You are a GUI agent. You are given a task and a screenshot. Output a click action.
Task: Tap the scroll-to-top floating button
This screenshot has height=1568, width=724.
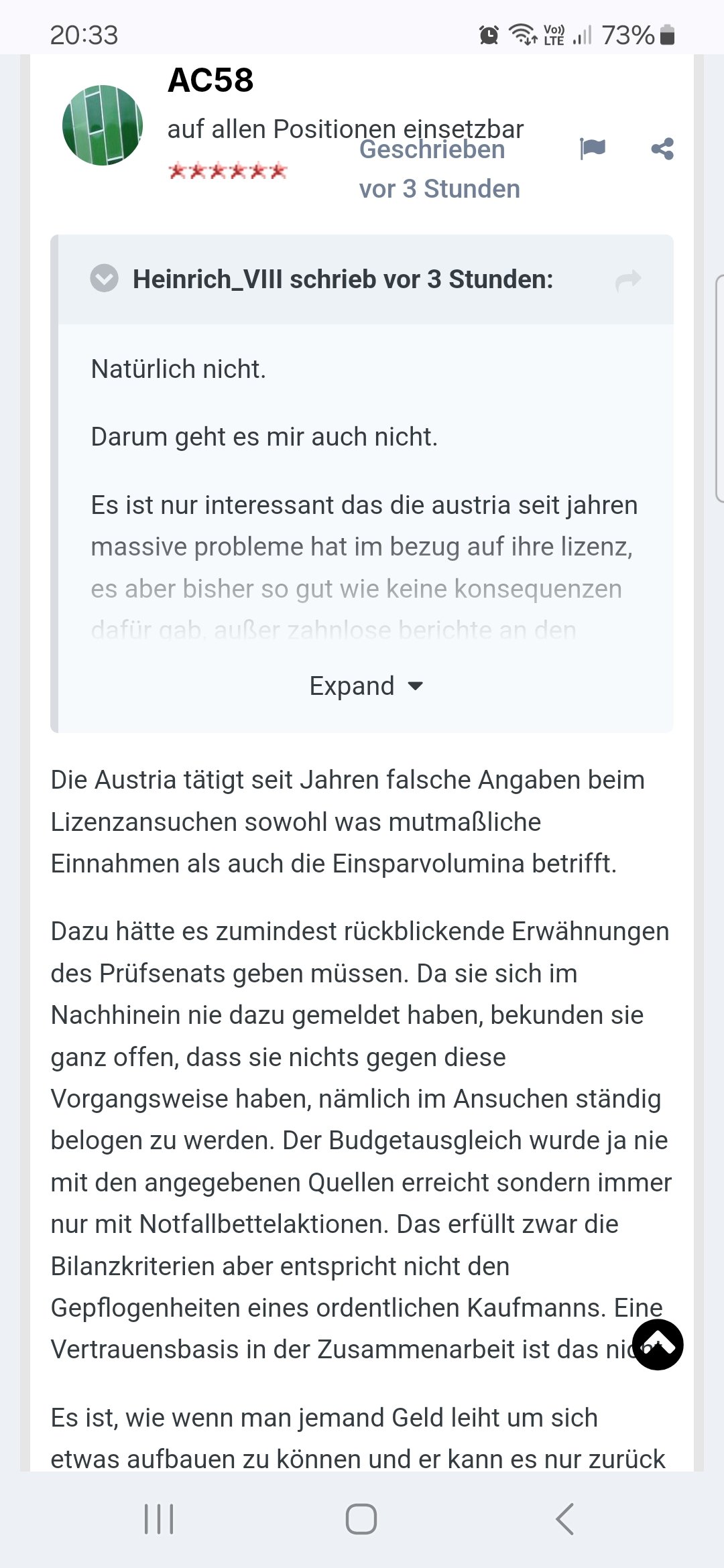[x=658, y=1344]
